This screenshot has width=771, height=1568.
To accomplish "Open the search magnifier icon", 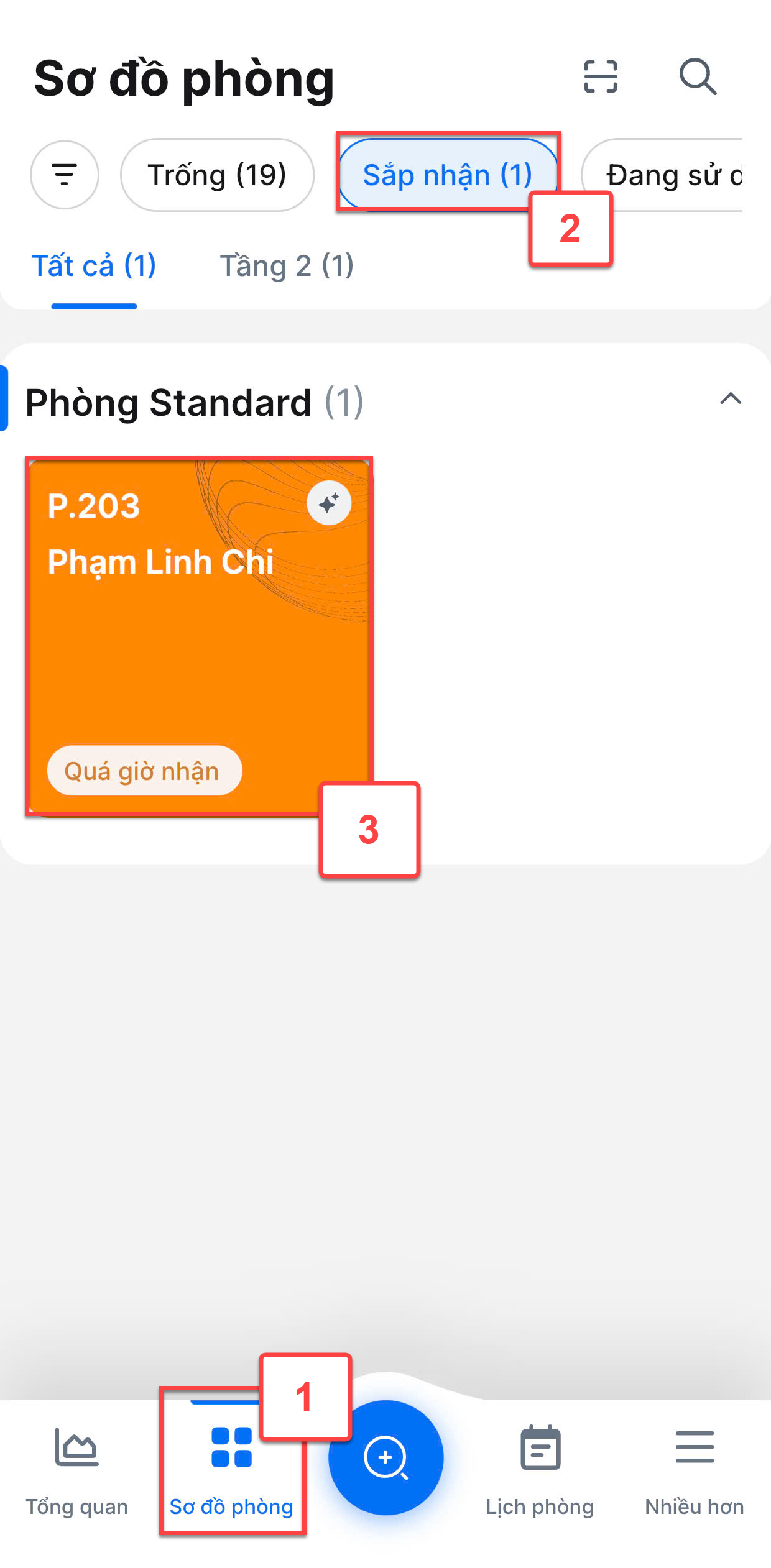I will tap(698, 77).
